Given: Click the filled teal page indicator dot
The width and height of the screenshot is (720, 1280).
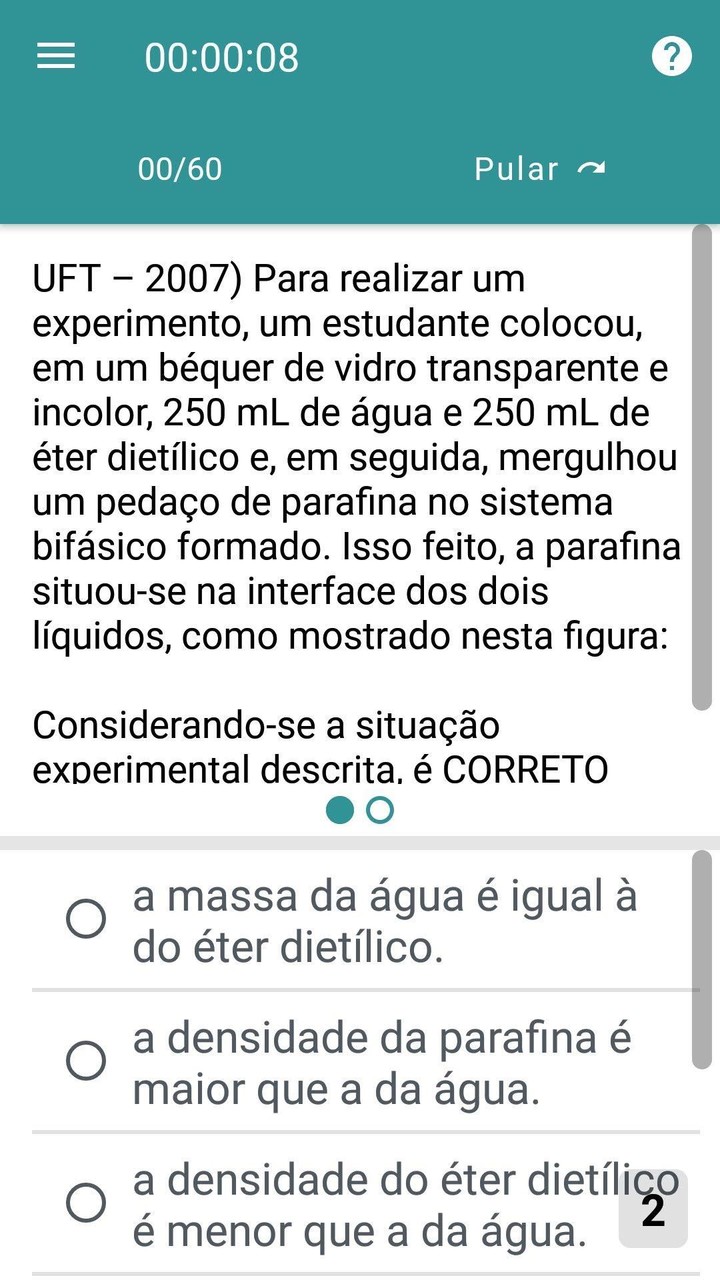Looking at the screenshot, I should tap(338, 810).
